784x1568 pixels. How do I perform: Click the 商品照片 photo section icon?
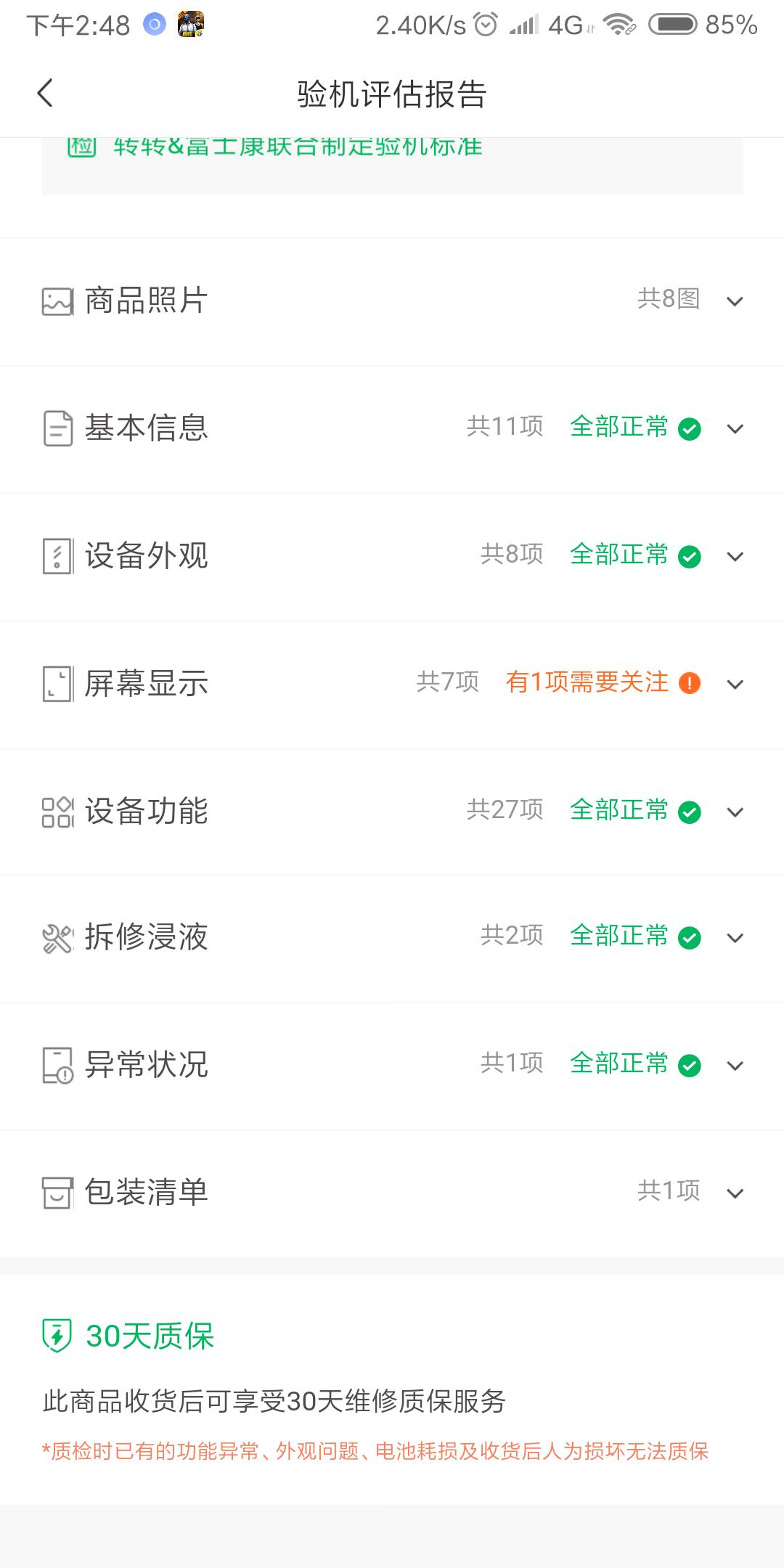(x=57, y=301)
